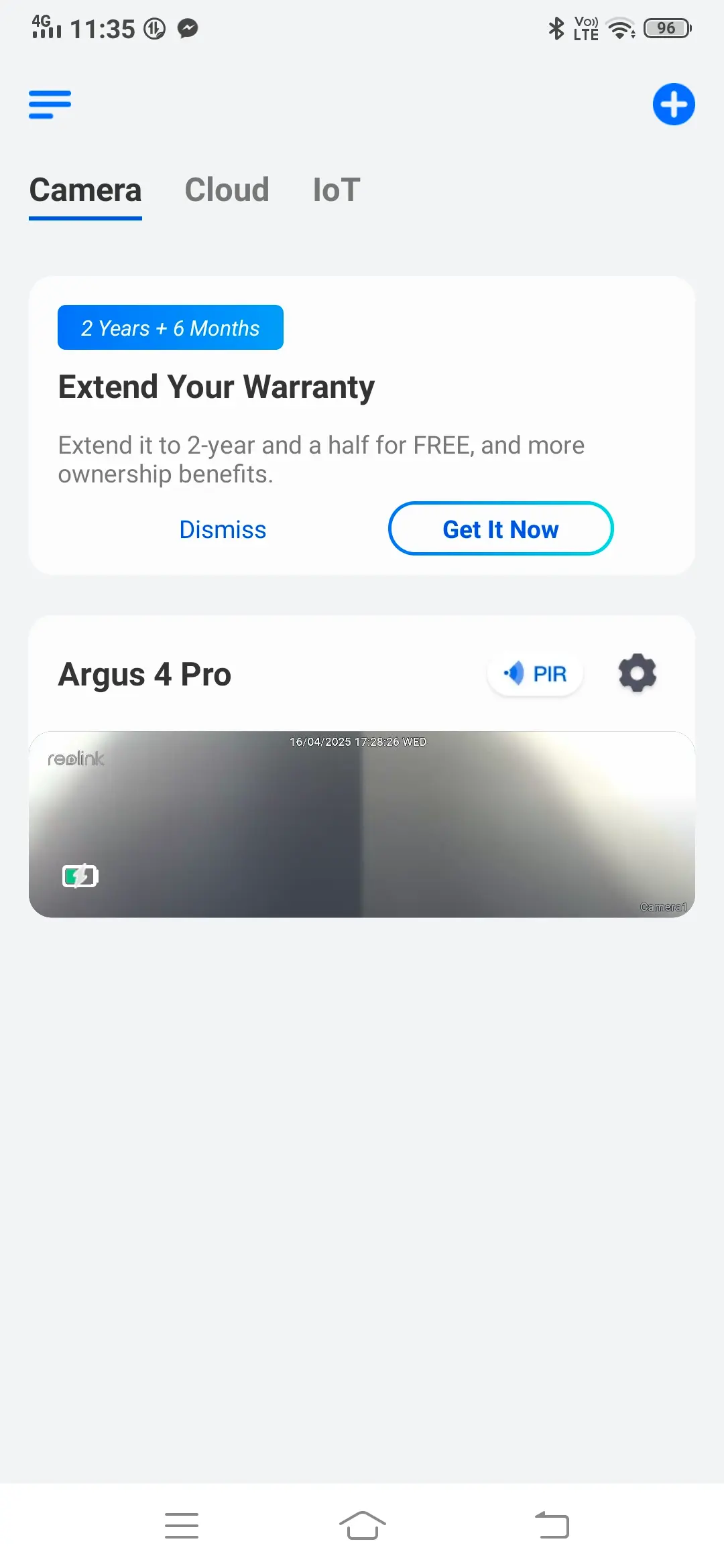This screenshot has height=1568, width=724.
Task: Go to the system home screen
Action: coord(362,1525)
